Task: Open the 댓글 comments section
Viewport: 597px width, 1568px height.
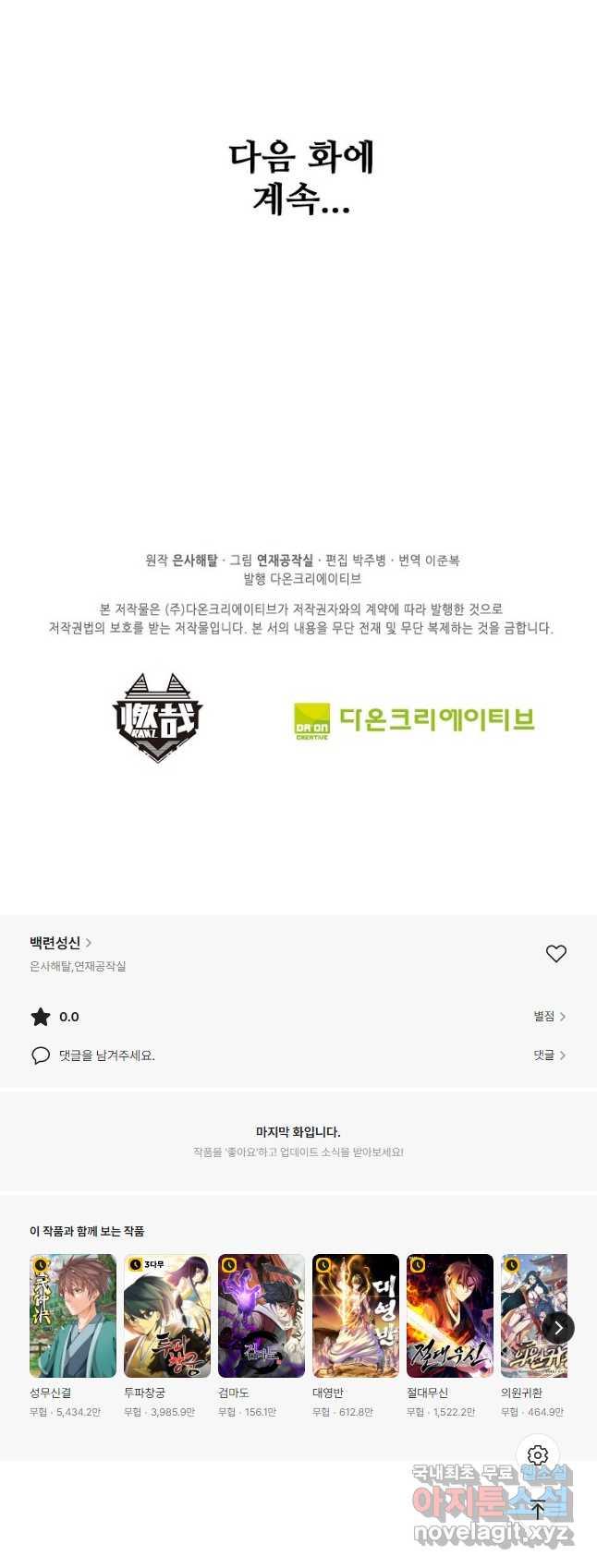Action: (x=549, y=1055)
